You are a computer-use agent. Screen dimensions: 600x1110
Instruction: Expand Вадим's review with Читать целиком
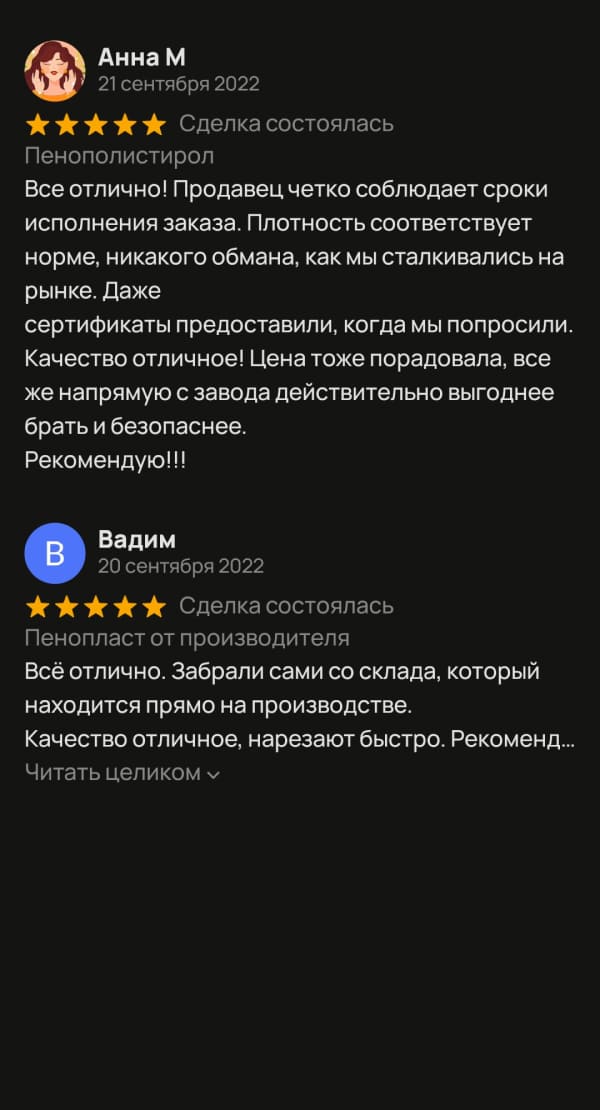click(x=121, y=773)
